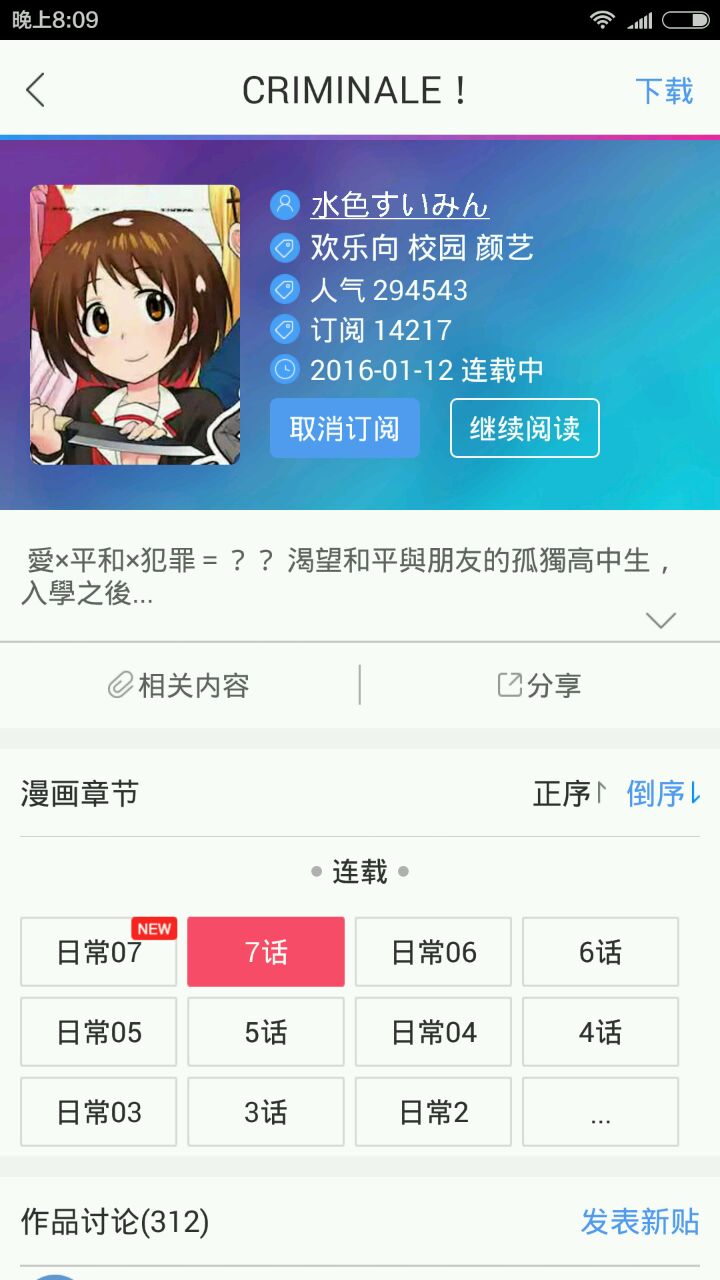Screen dimensions: 720x1280
Task: Select chapter 6话
Action: [x=600, y=952]
